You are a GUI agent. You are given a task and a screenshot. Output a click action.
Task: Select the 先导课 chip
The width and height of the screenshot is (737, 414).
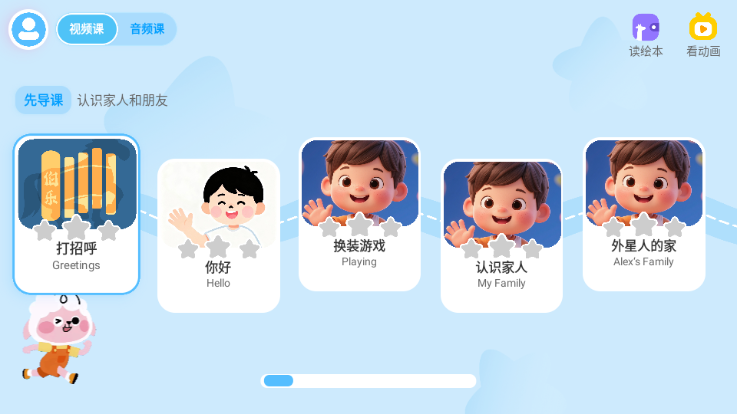43,100
